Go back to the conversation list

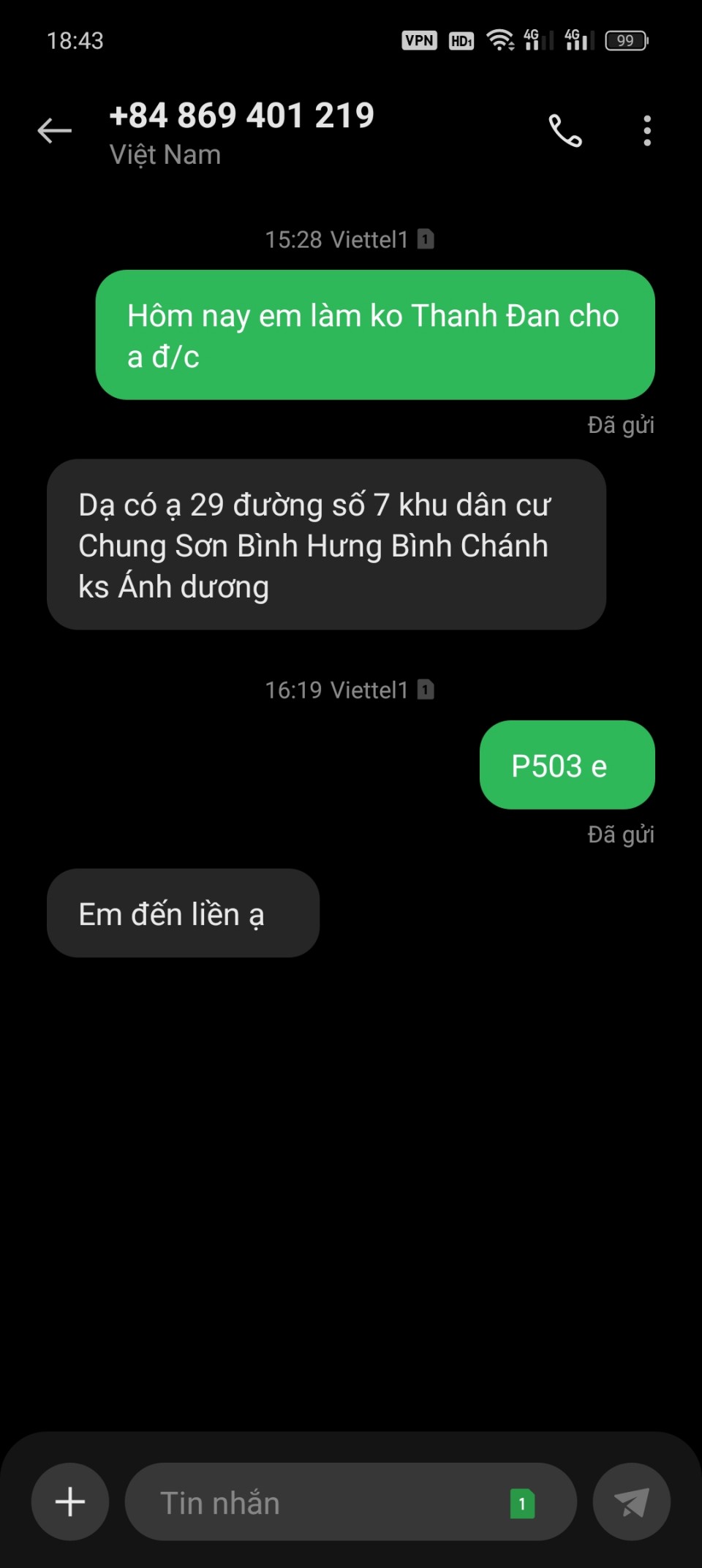pyautogui.click(x=55, y=132)
